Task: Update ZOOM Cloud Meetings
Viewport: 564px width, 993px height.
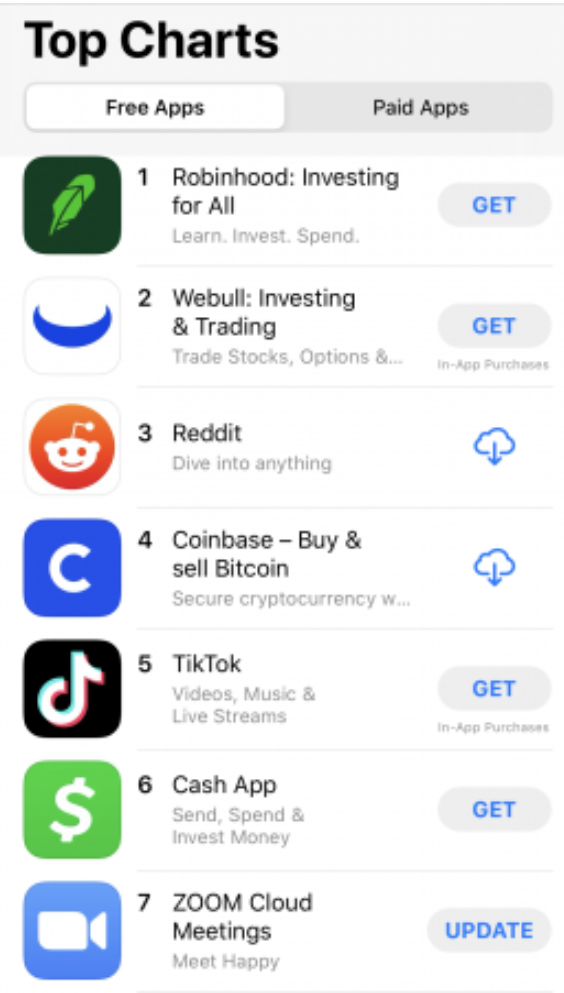Action: tap(489, 930)
